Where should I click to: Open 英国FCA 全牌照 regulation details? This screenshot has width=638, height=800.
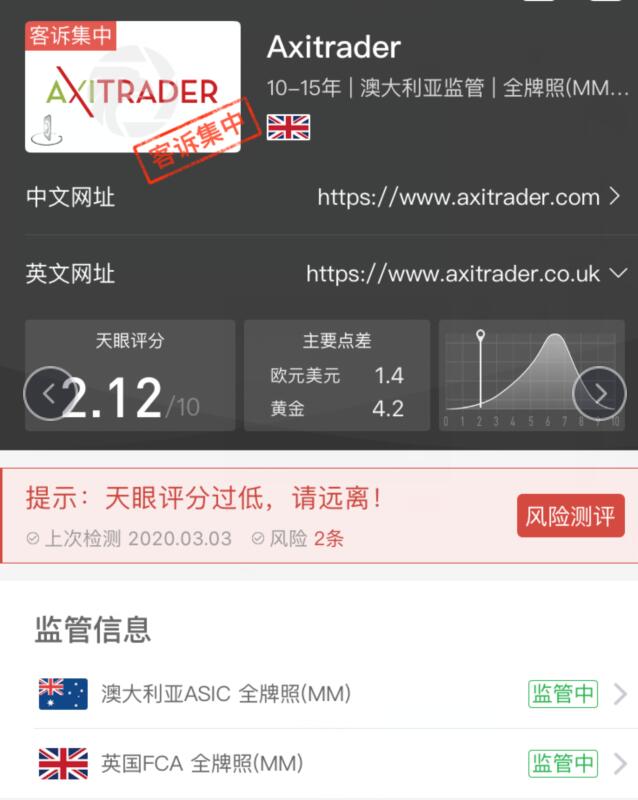coord(330,763)
